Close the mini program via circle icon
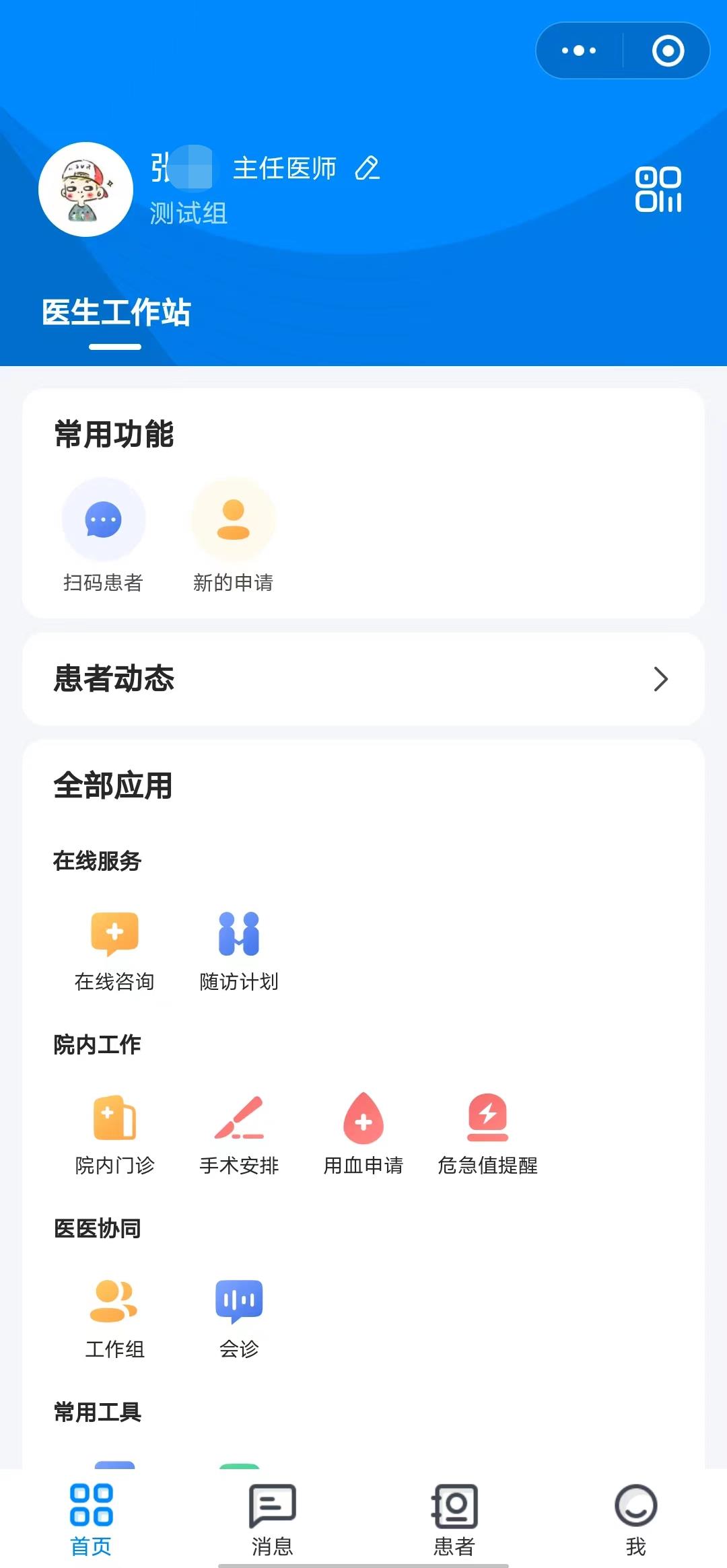 (668, 50)
